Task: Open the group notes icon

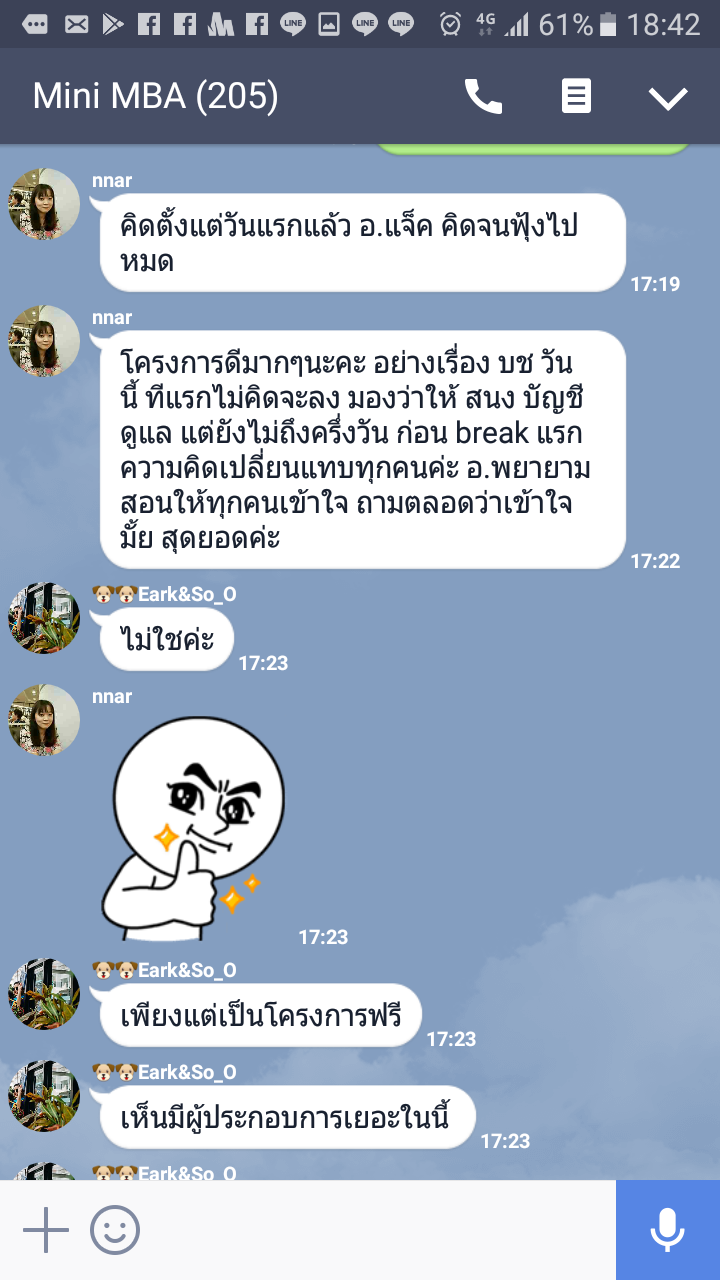Action: pos(576,97)
